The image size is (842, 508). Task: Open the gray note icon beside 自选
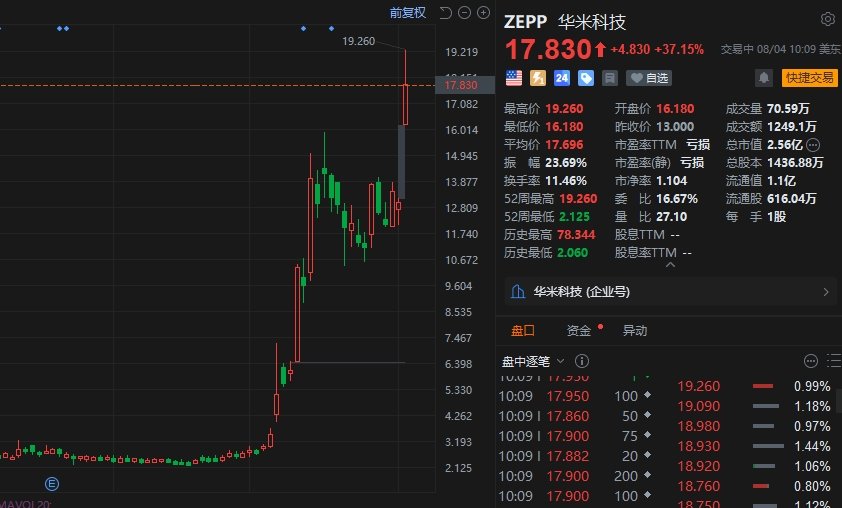click(609, 77)
